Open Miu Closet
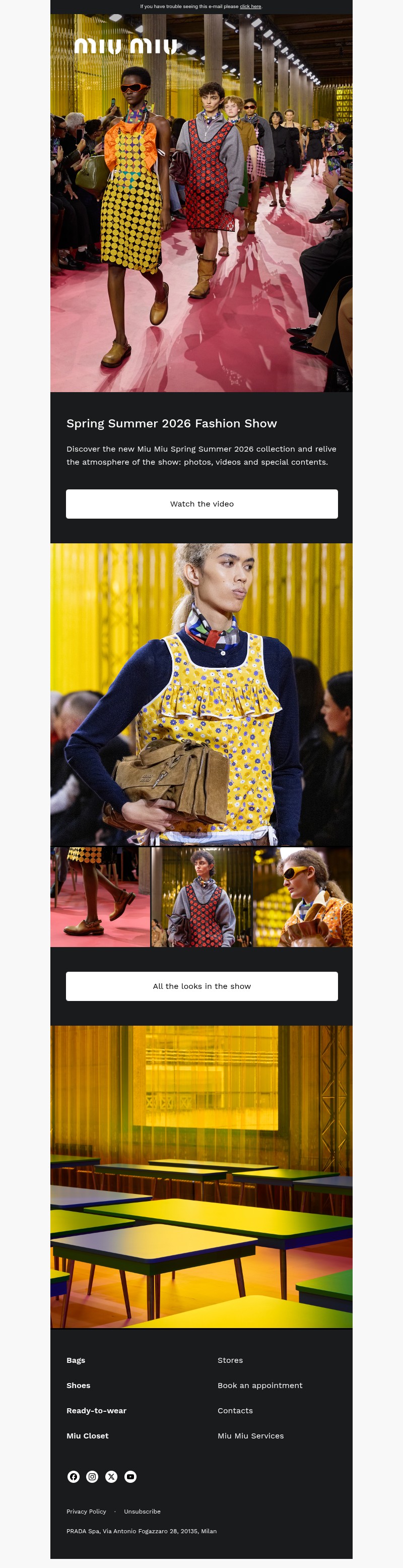 (x=87, y=1435)
